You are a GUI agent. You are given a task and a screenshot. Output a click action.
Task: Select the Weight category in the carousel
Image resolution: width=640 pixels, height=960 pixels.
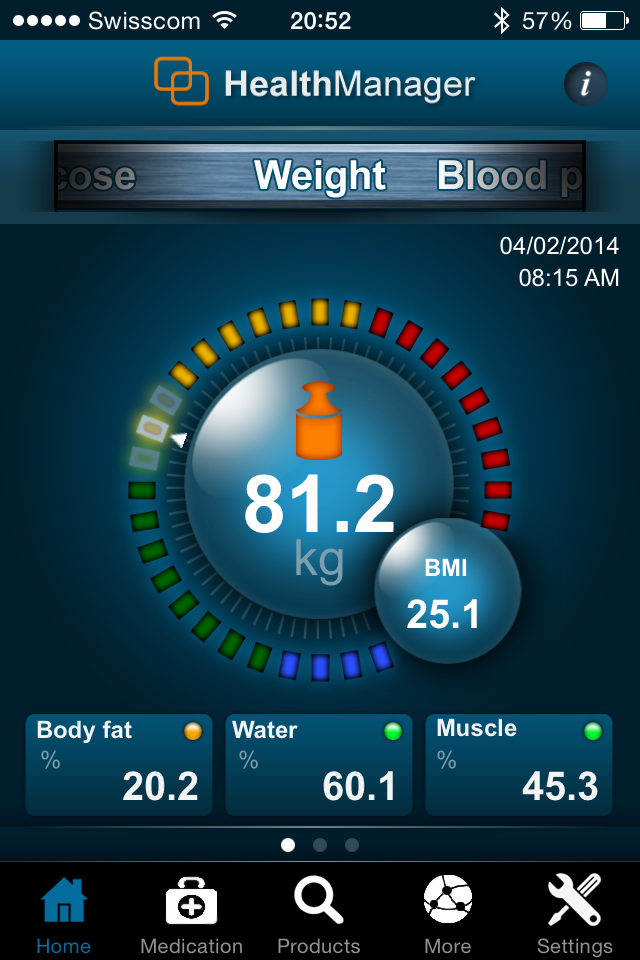(320, 177)
